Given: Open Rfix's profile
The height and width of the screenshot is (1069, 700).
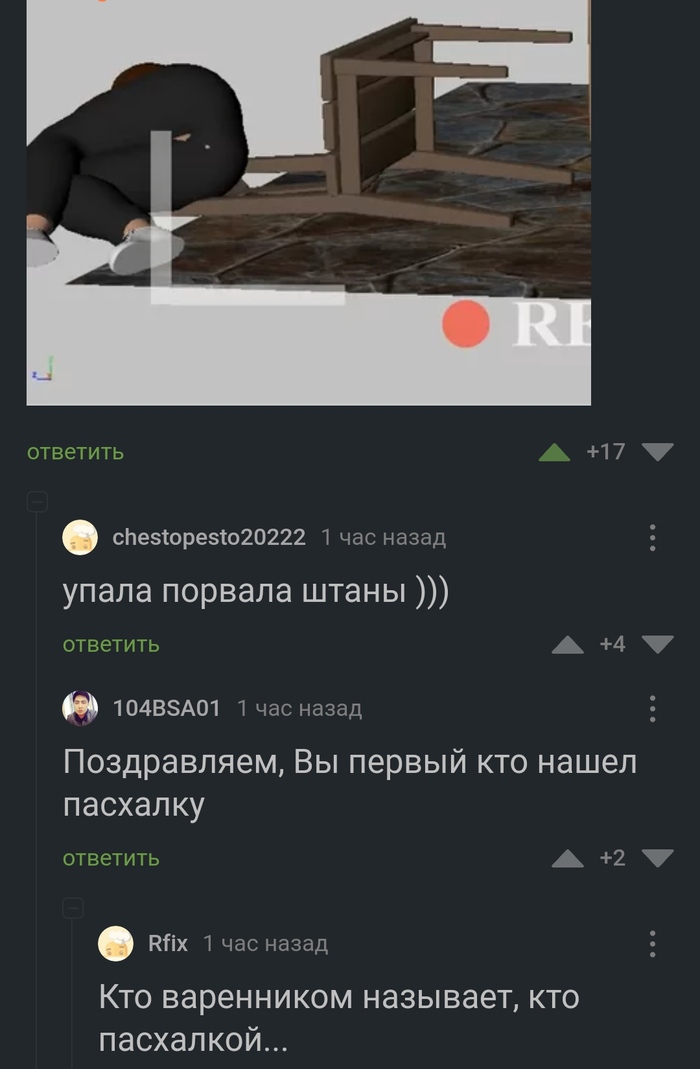Looking at the screenshot, I should [x=167, y=943].
